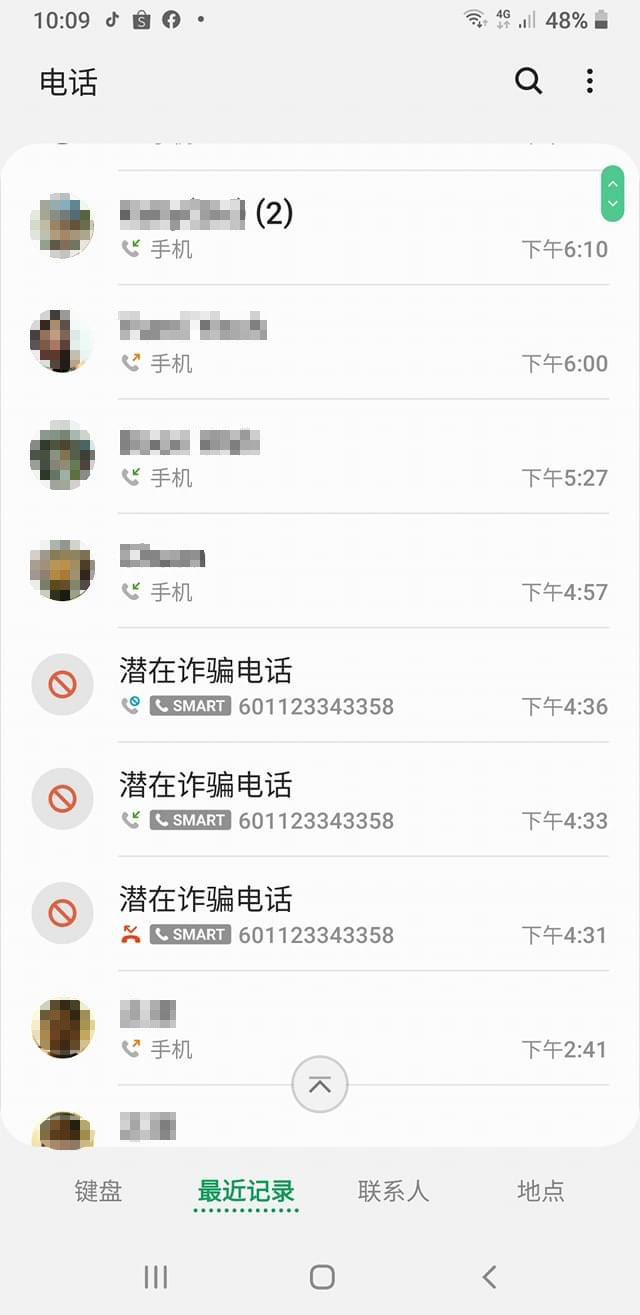Show recent apps from the navigation bar
640x1315 pixels.
click(156, 1276)
